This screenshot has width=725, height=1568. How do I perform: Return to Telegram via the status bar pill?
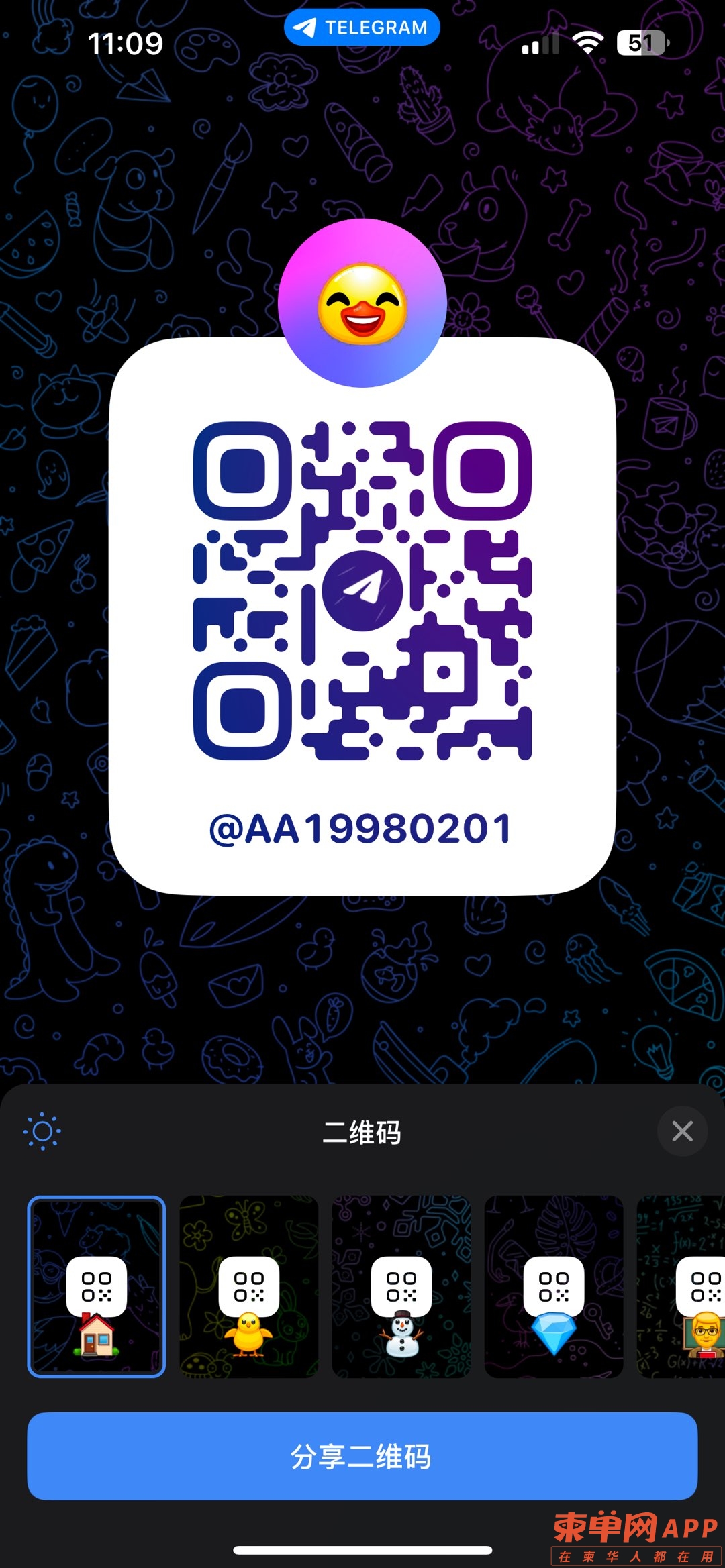[x=362, y=28]
